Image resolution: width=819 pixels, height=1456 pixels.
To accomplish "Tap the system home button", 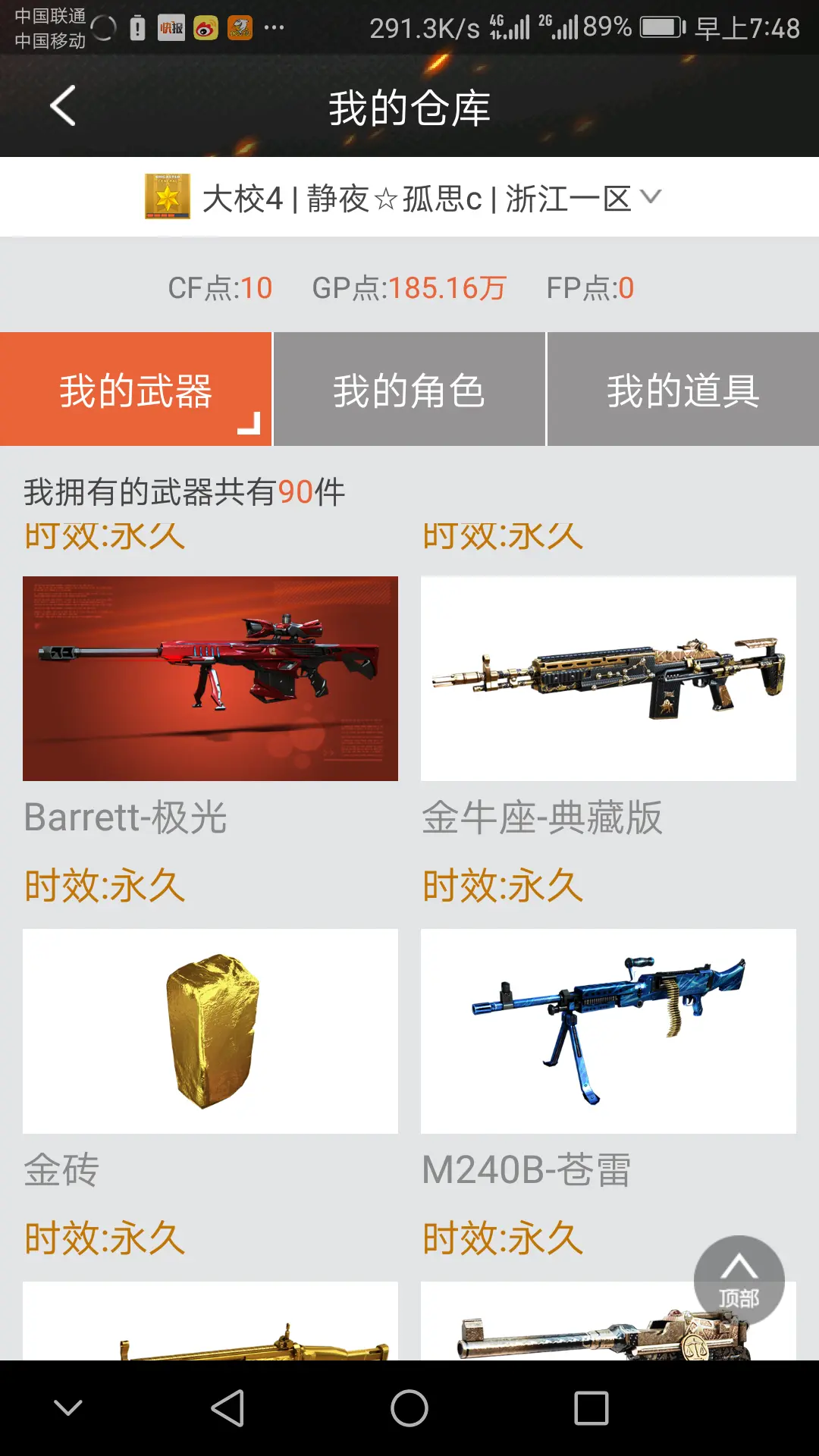I will [409, 1409].
